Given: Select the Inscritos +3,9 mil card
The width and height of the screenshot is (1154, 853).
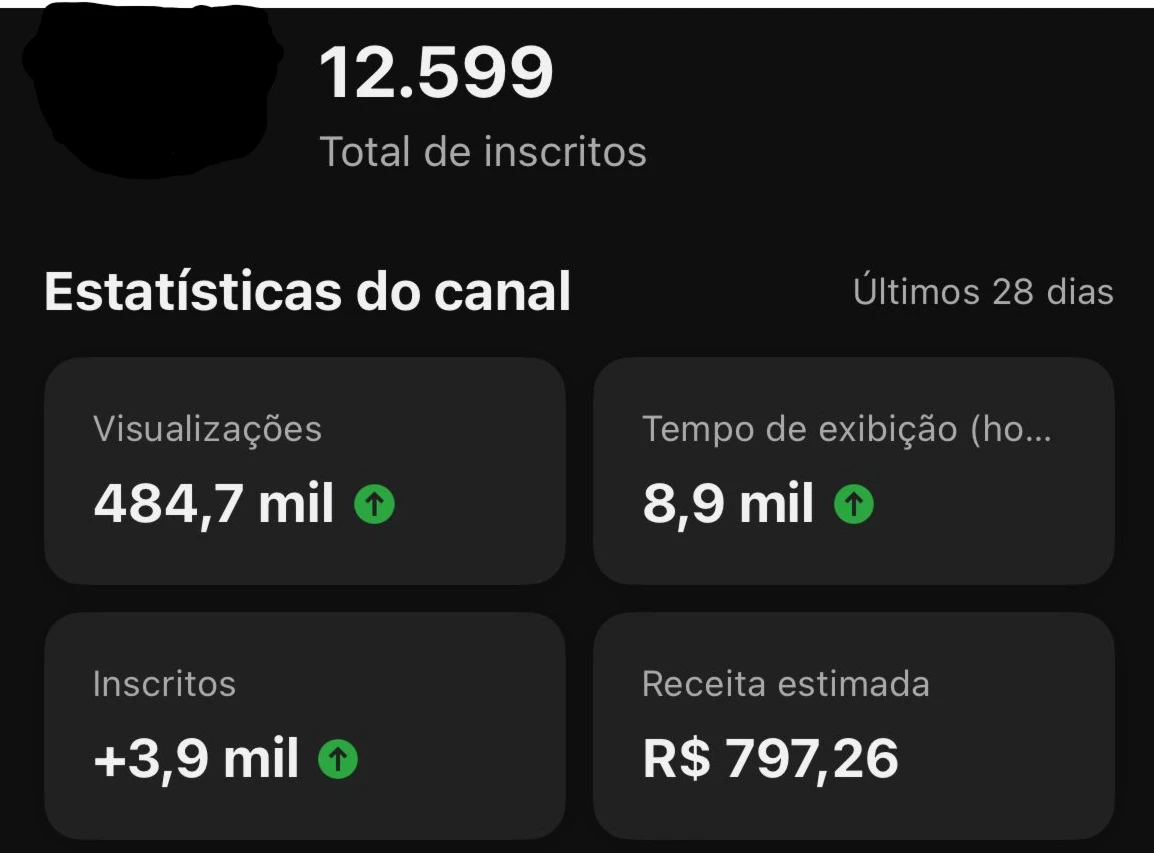Looking at the screenshot, I should (x=304, y=725).
